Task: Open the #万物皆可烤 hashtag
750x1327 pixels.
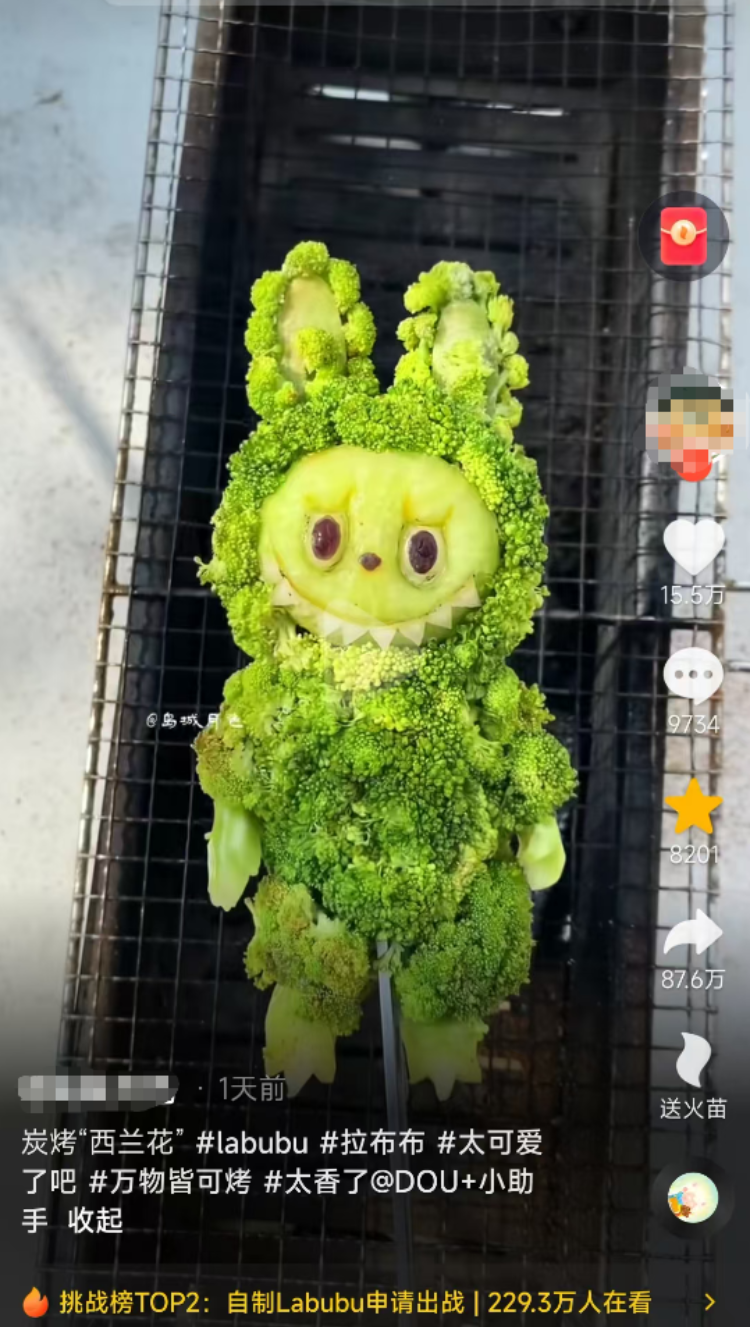Action: point(170,1182)
